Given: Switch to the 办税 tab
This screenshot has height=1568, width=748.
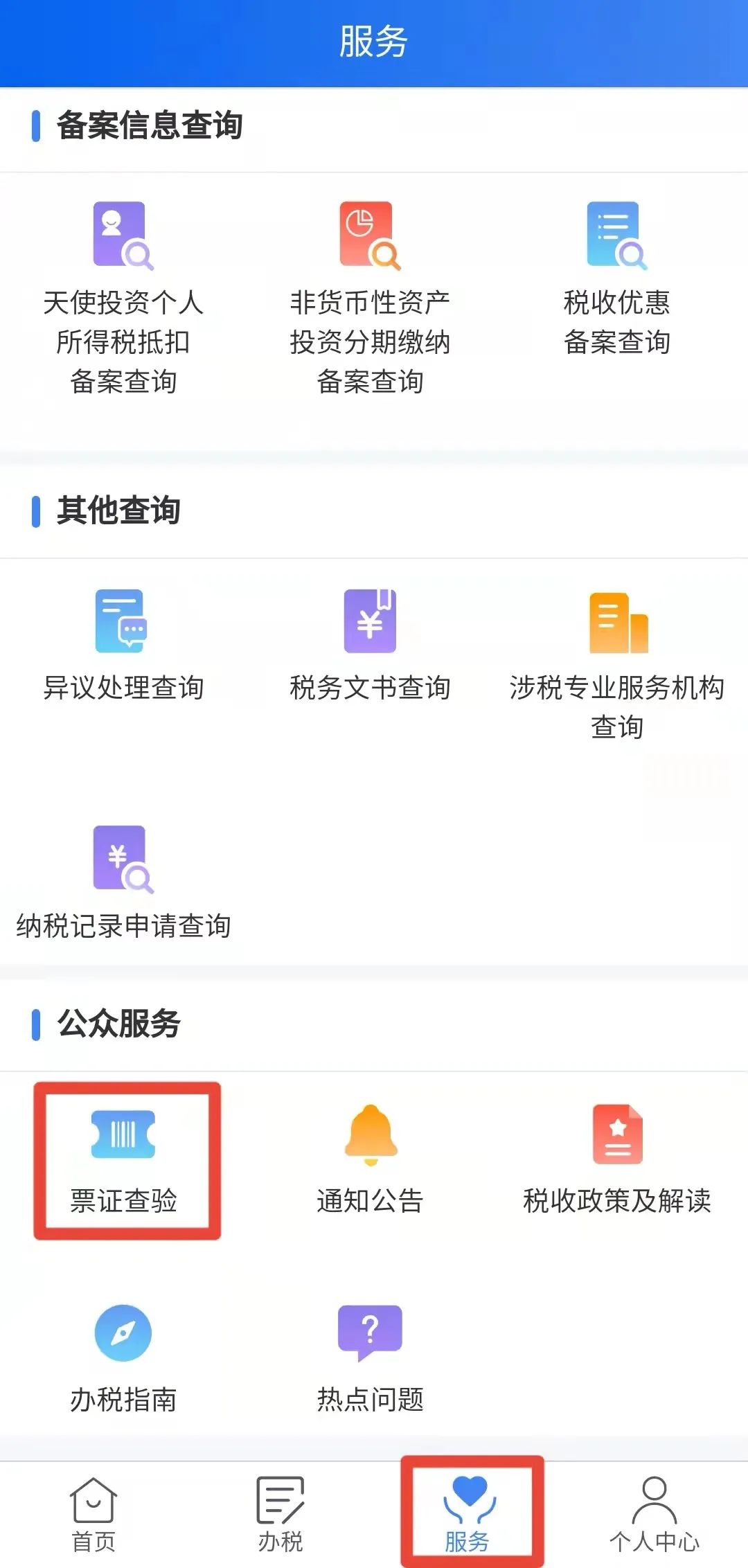Looking at the screenshot, I should [x=280, y=1514].
